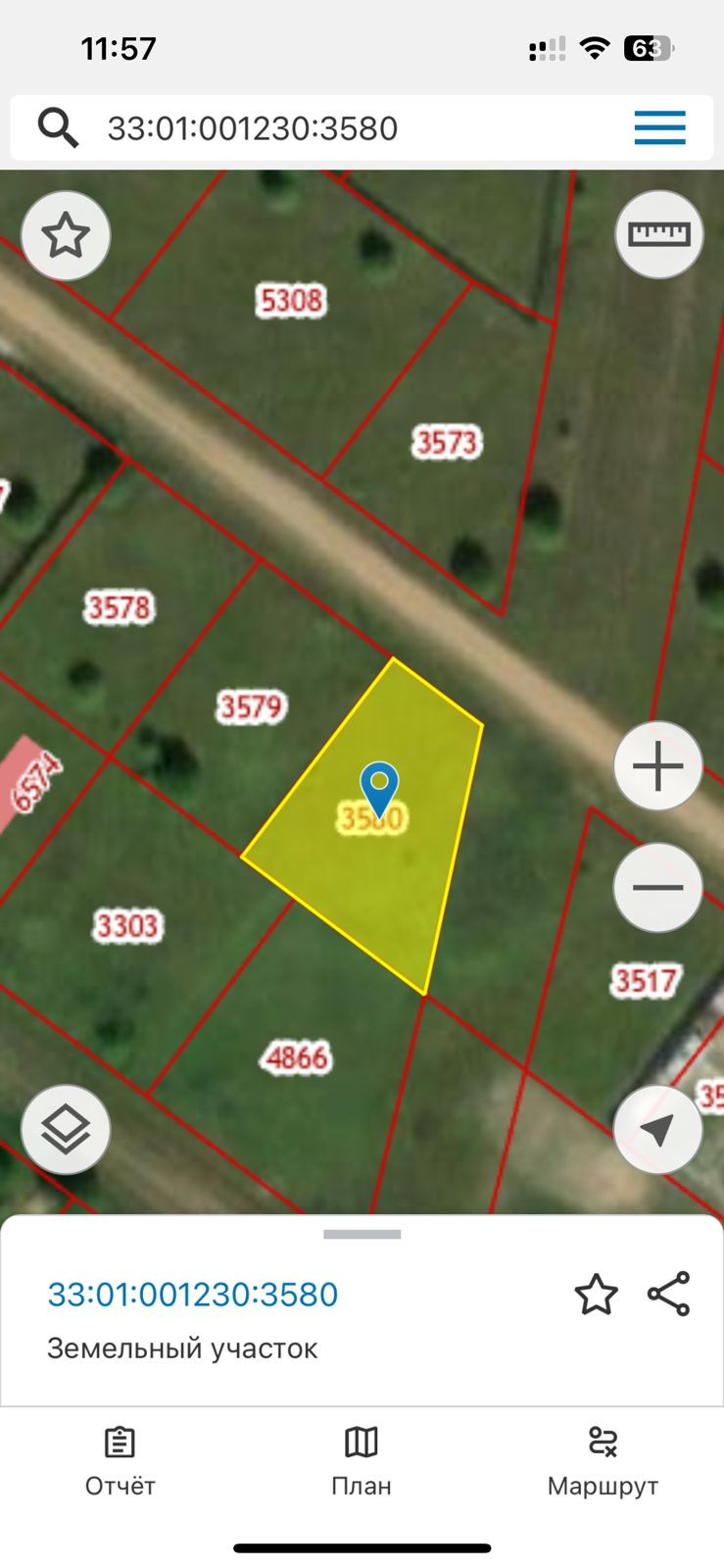This screenshot has width=724, height=1568.
Task: Expand the bottom panel handle
Action: pyautogui.click(x=362, y=1235)
